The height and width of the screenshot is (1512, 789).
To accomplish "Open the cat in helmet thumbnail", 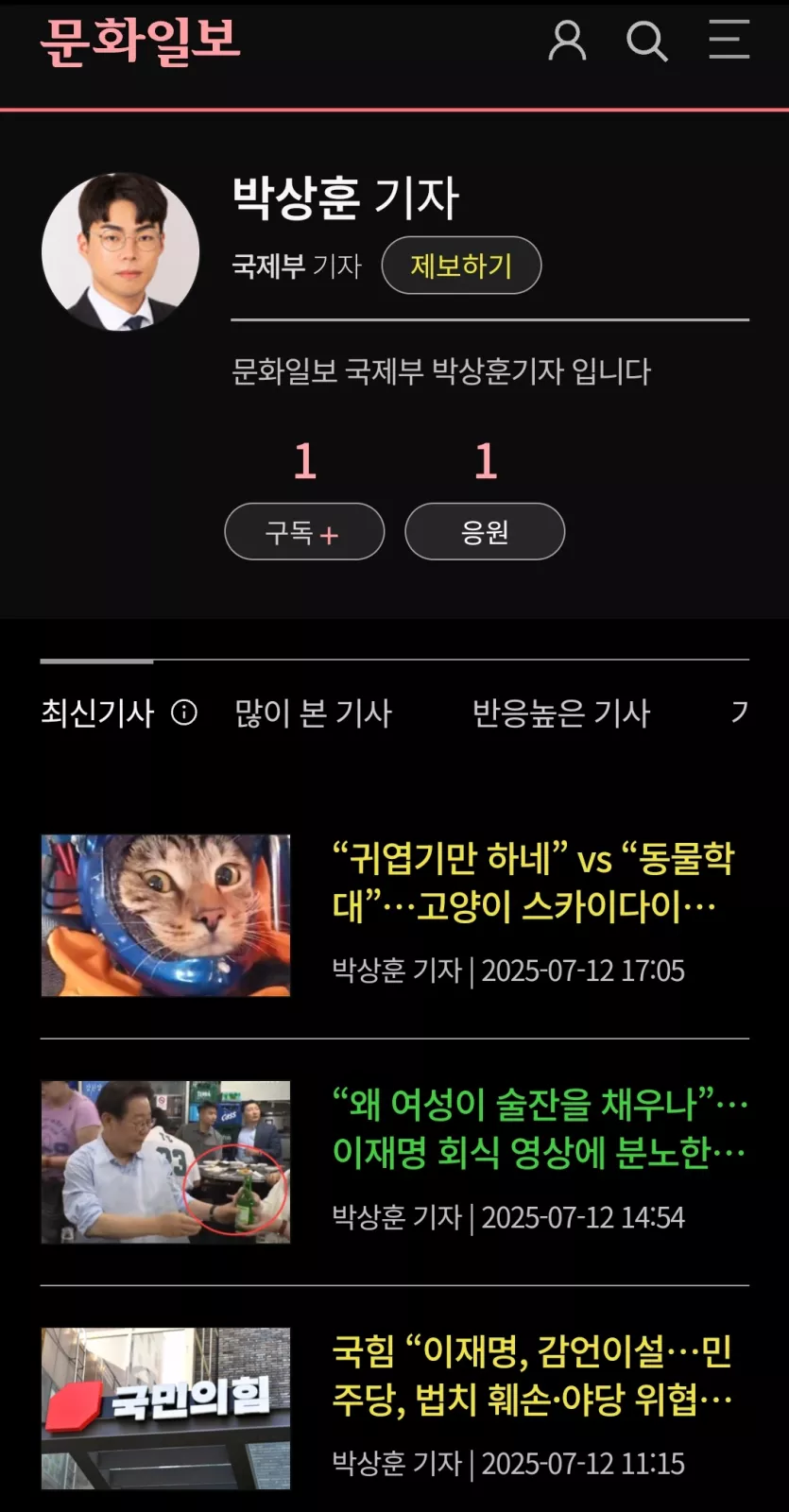I will pyautogui.click(x=165, y=915).
